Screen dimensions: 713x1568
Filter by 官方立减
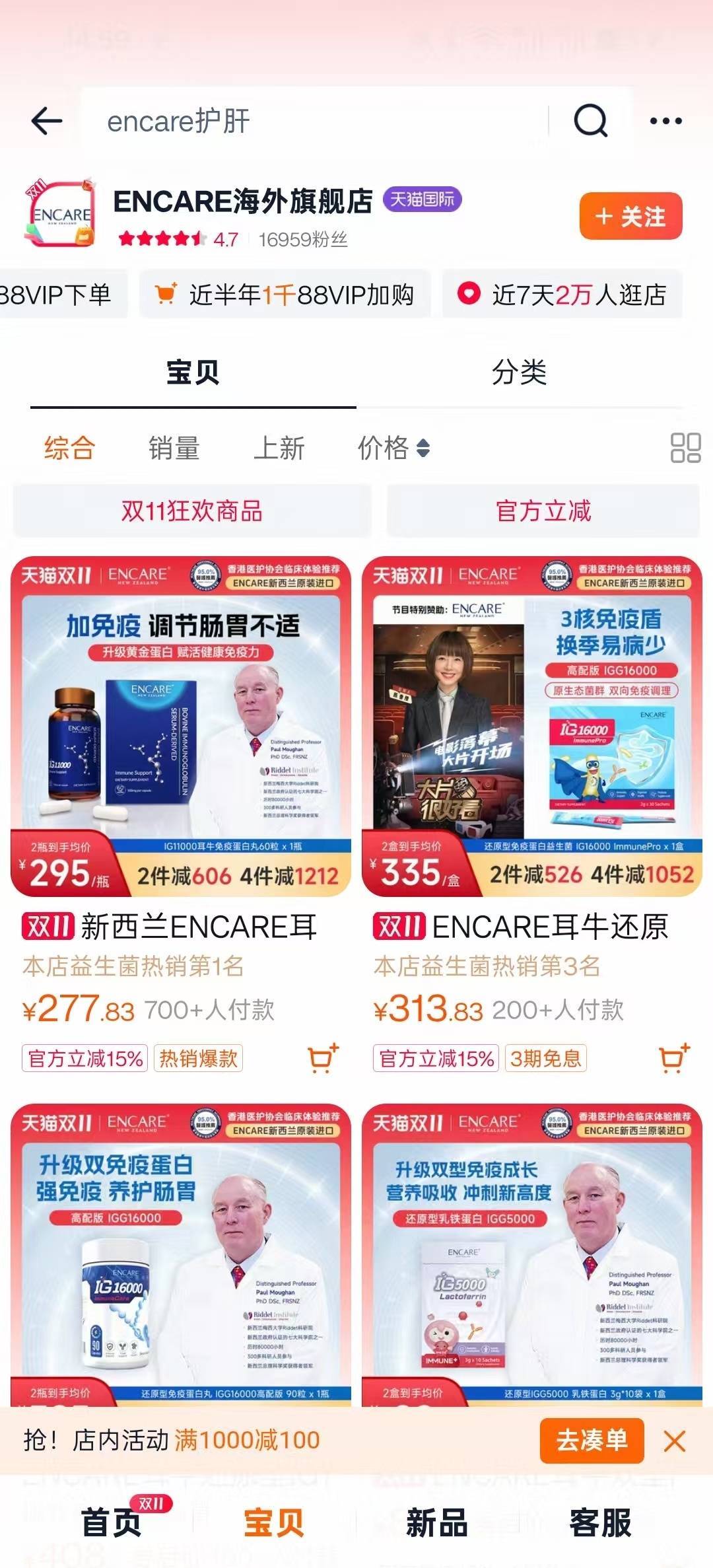(543, 511)
